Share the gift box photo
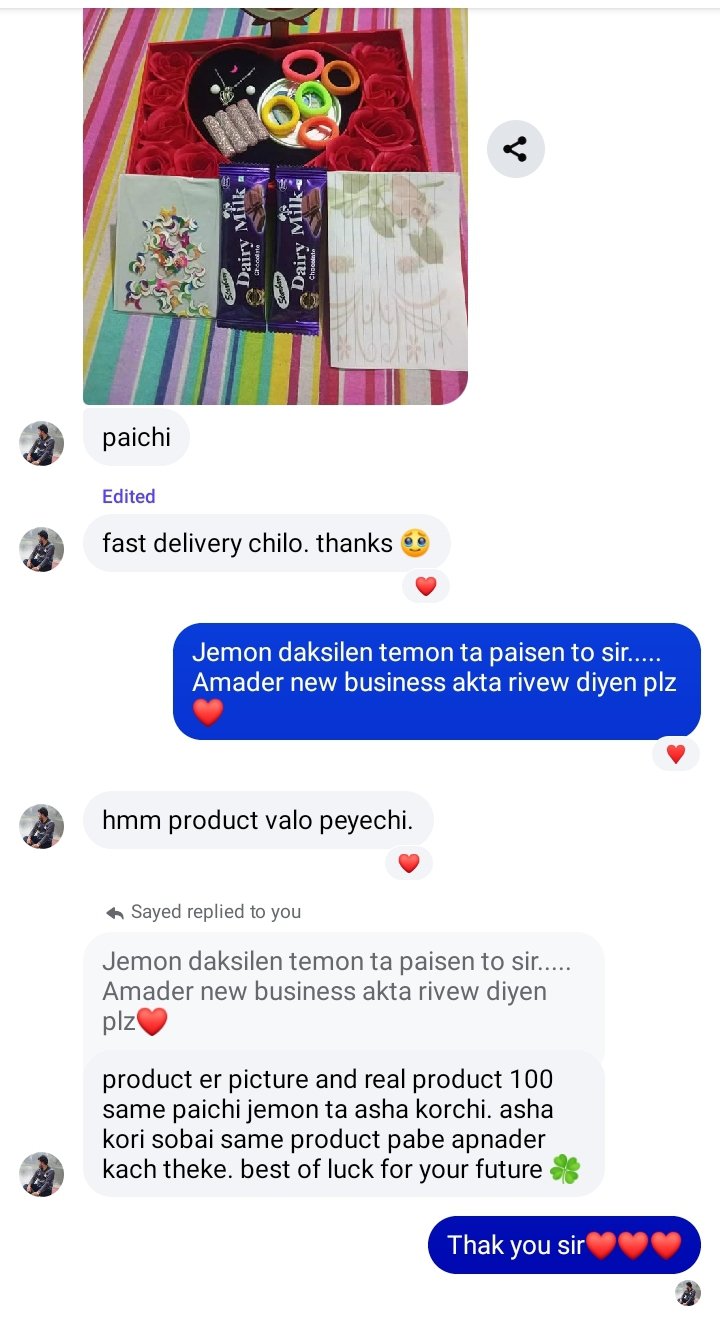Screen dimensions: 720x1324 point(515,150)
